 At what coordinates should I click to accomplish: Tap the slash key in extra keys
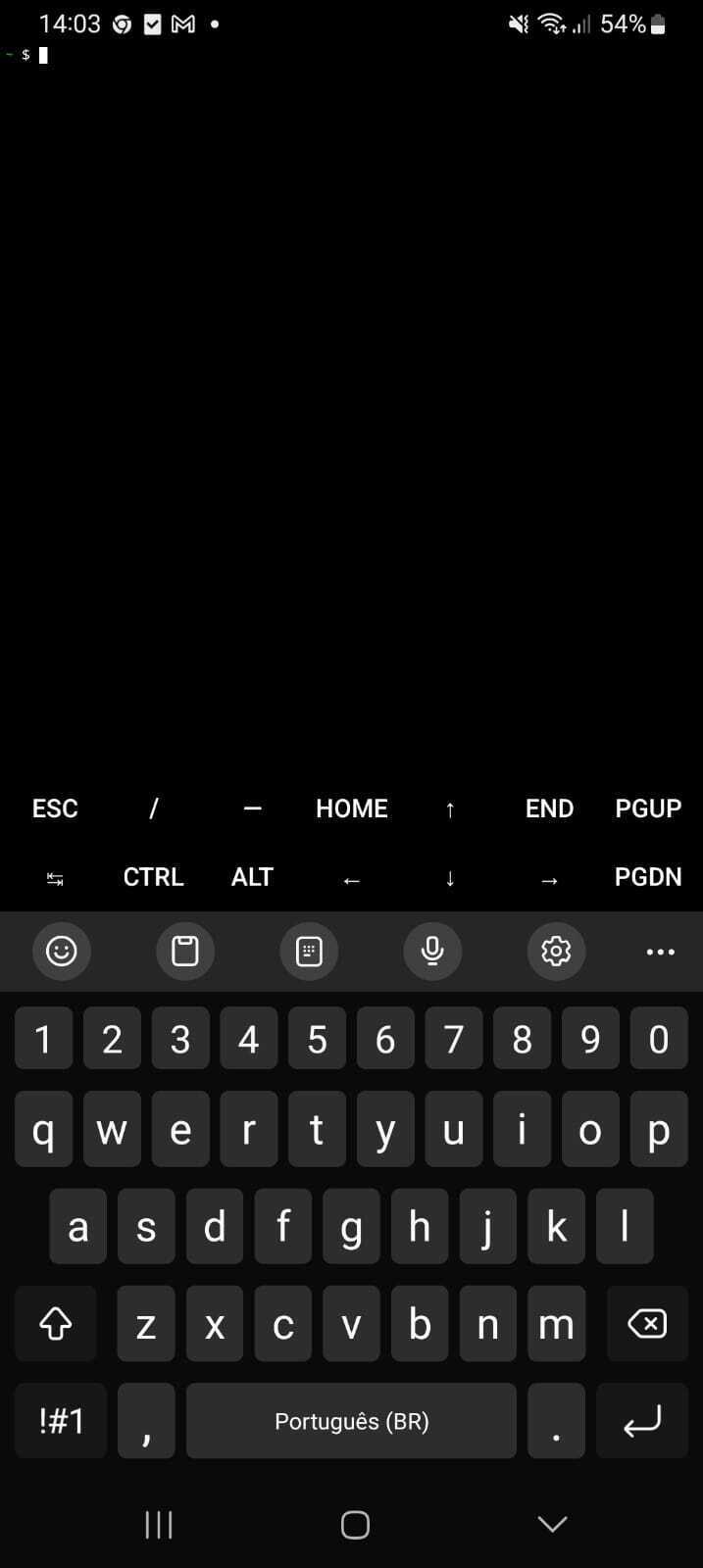coord(153,808)
